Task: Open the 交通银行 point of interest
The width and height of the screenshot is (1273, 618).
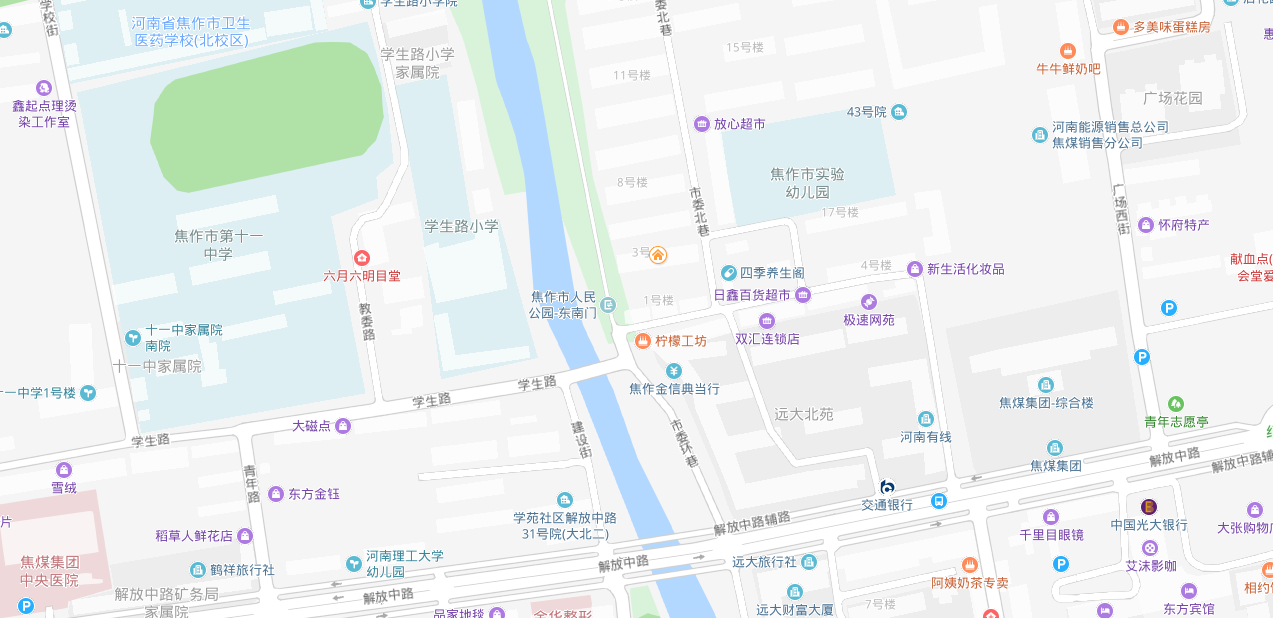Action: click(887, 488)
